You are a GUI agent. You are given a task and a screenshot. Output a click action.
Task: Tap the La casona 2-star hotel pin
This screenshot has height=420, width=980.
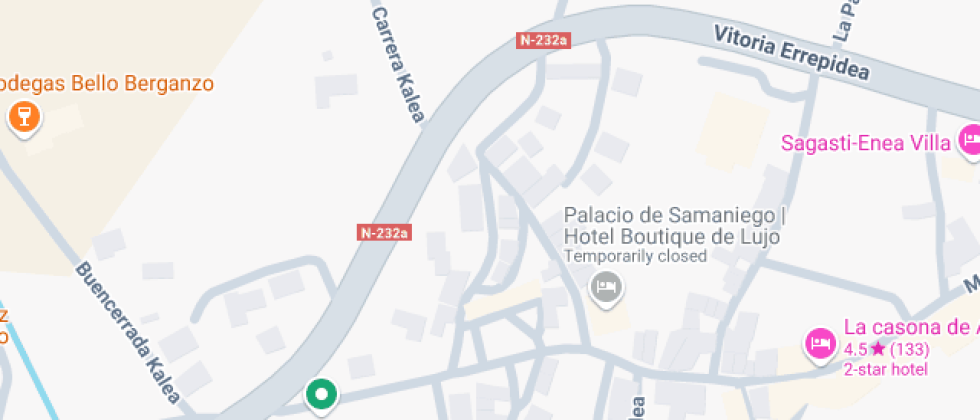point(820,343)
